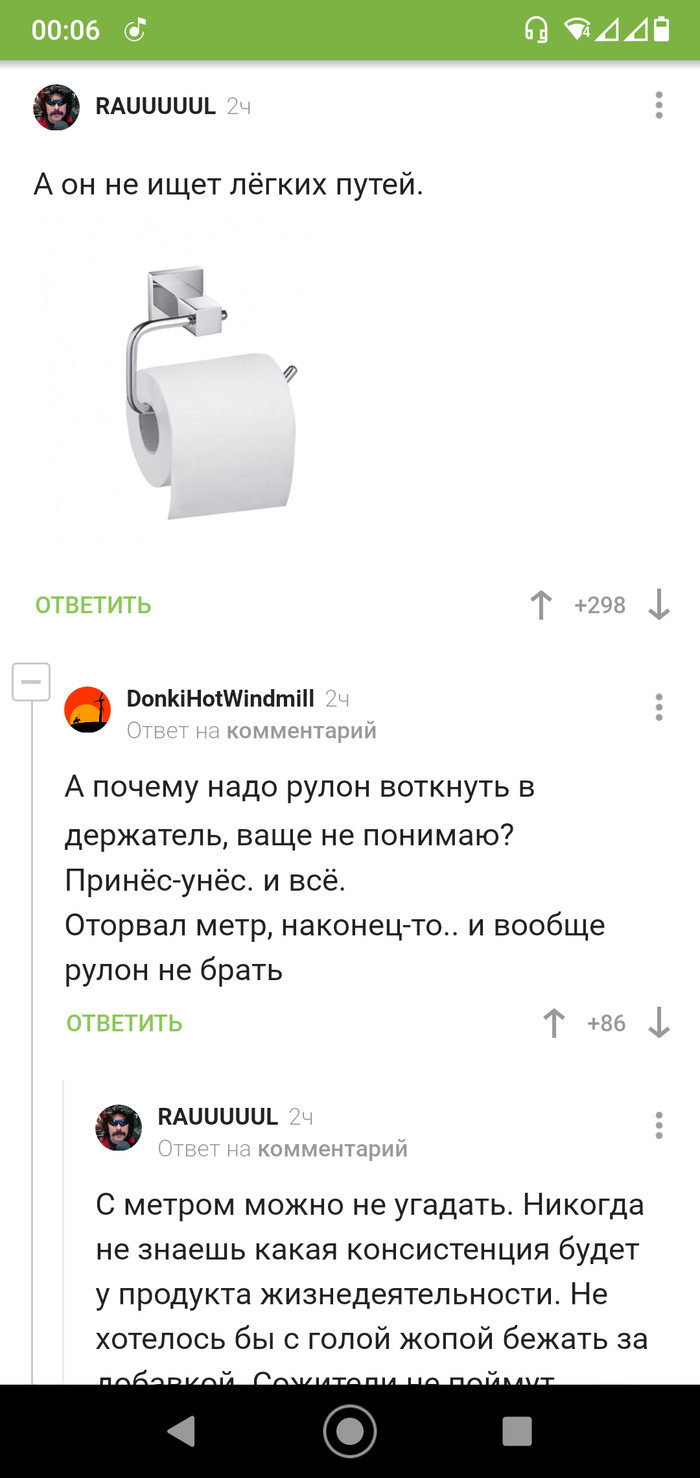This screenshot has height=1478, width=700.
Task: Open overflow menu on DonkiHotWindmill's comment
Action: tap(658, 707)
